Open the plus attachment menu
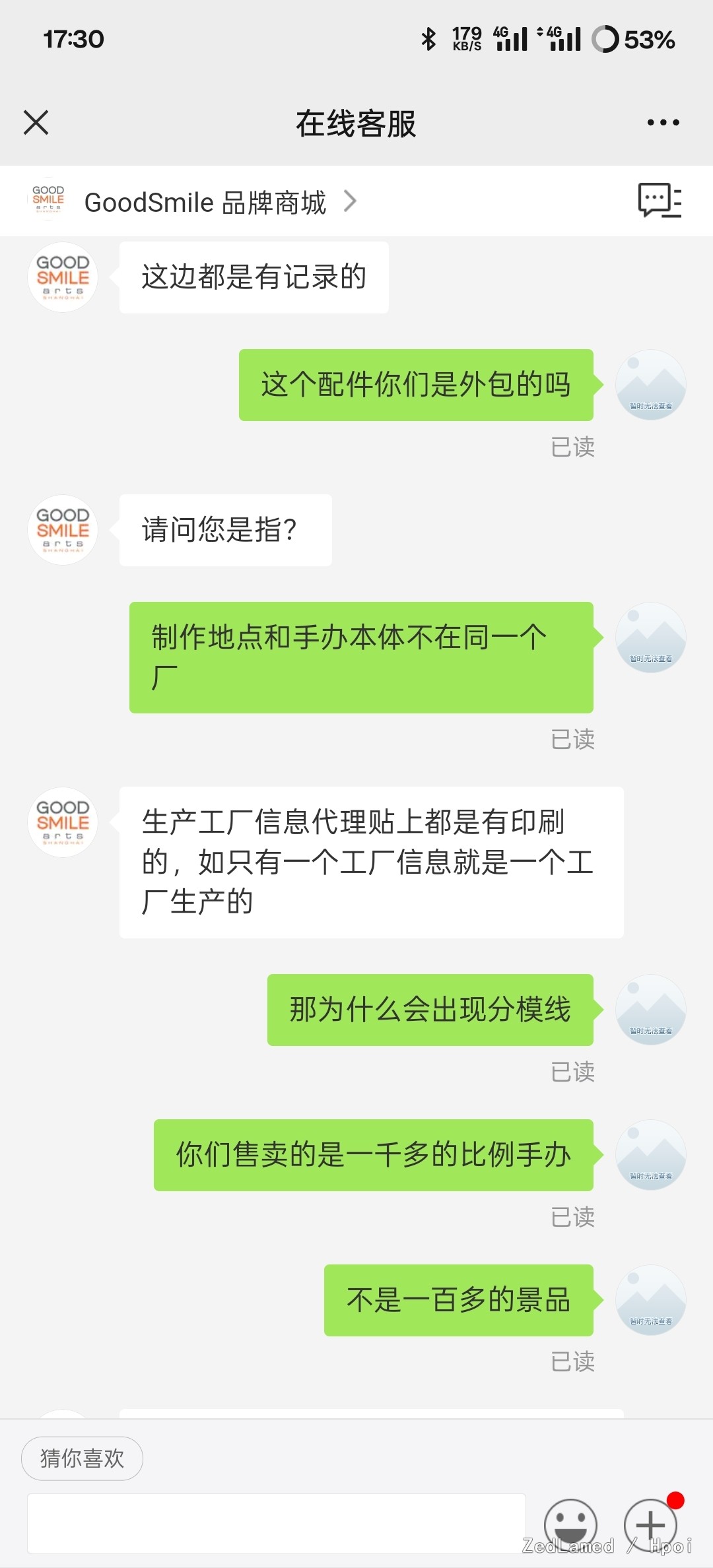This screenshot has width=713, height=1568. tap(650, 1524)
